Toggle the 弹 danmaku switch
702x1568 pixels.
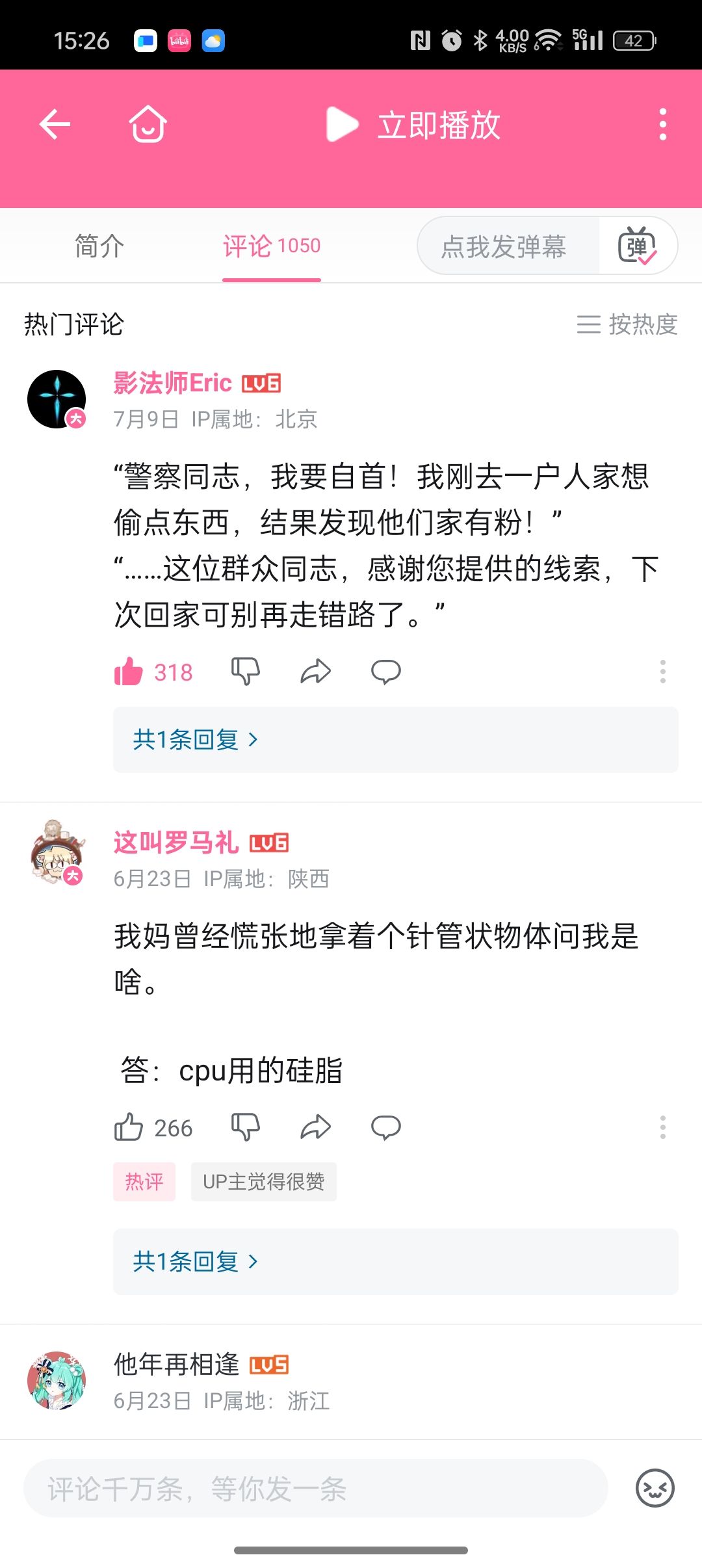point(637,246)
